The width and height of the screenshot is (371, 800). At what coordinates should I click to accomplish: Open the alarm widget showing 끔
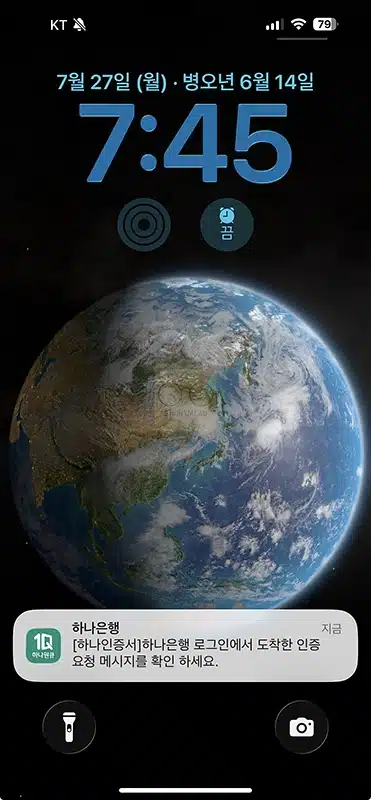click(227, 224)
